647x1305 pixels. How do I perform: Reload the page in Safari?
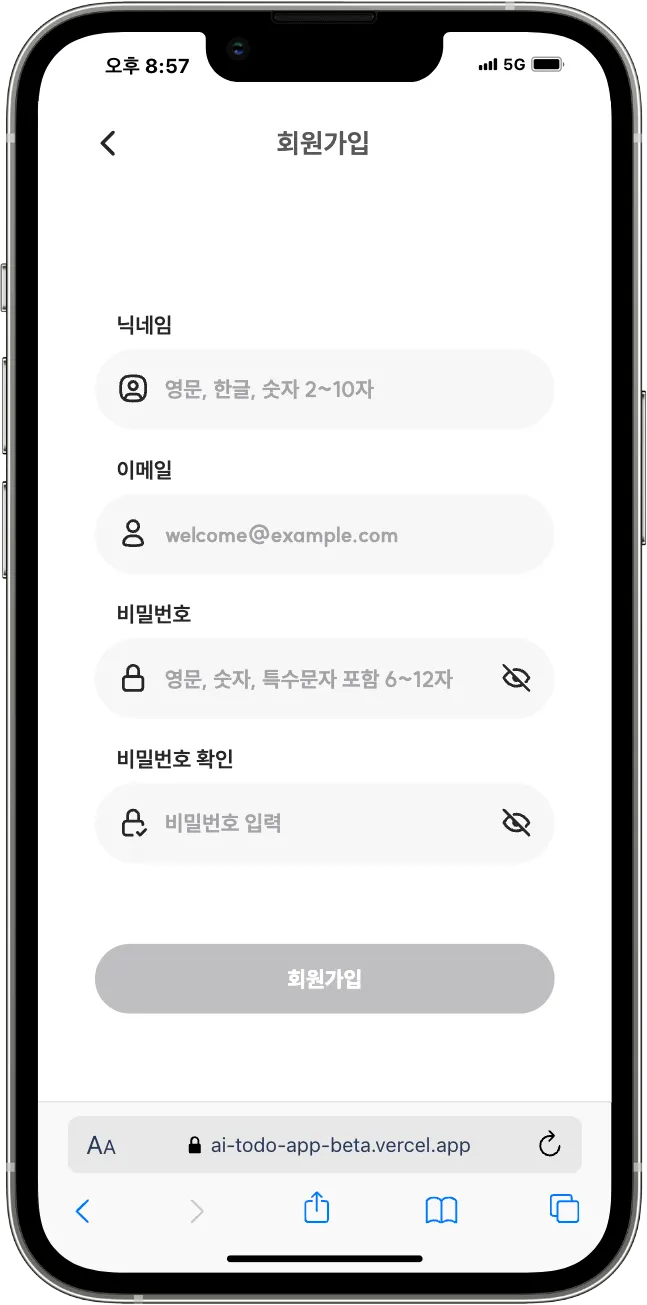tap(549, 1145)
